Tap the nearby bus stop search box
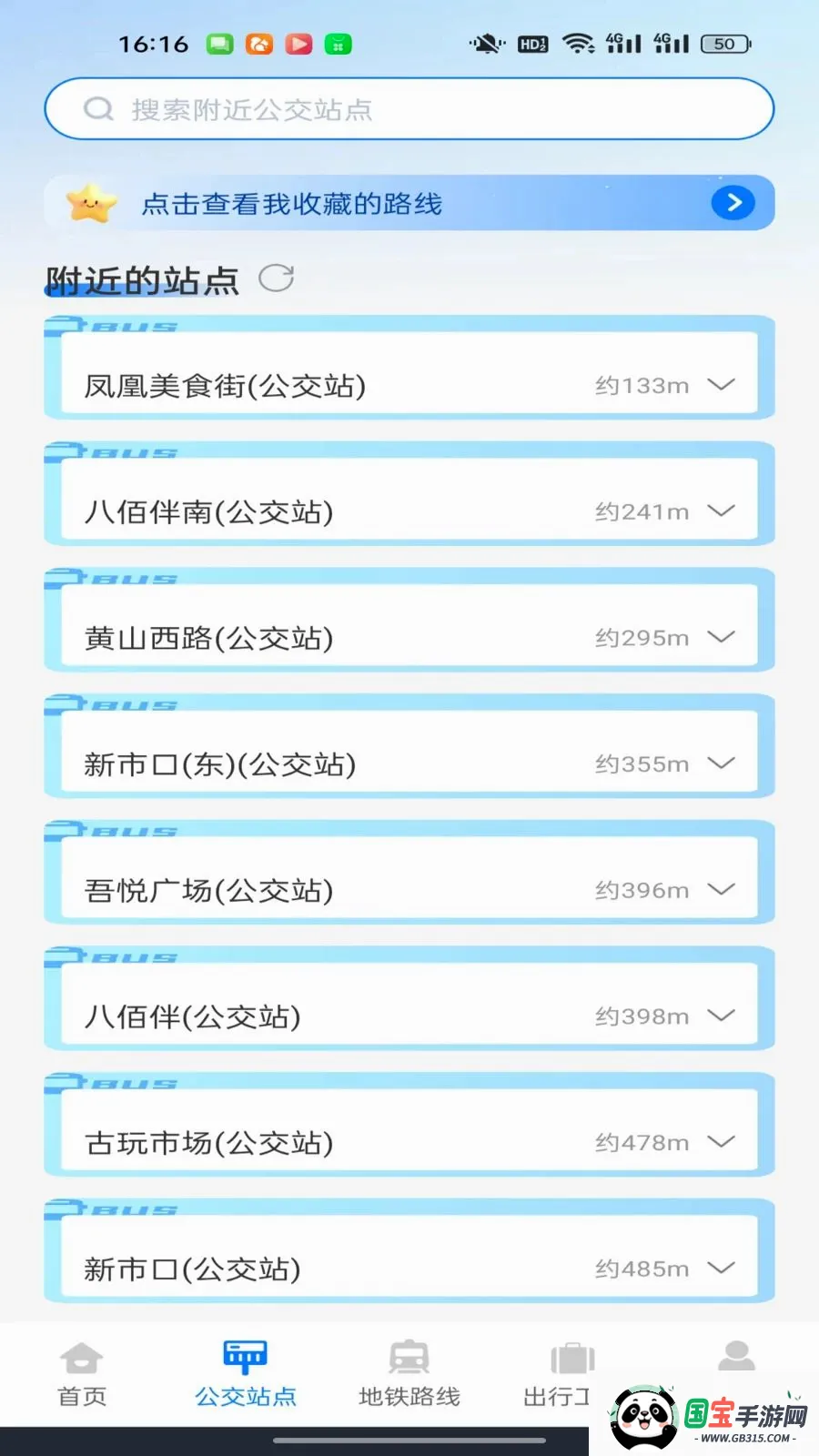Image resolution: width=819 pixels, height=1456 pixels. pyautogui.click(x=409, y=109)
